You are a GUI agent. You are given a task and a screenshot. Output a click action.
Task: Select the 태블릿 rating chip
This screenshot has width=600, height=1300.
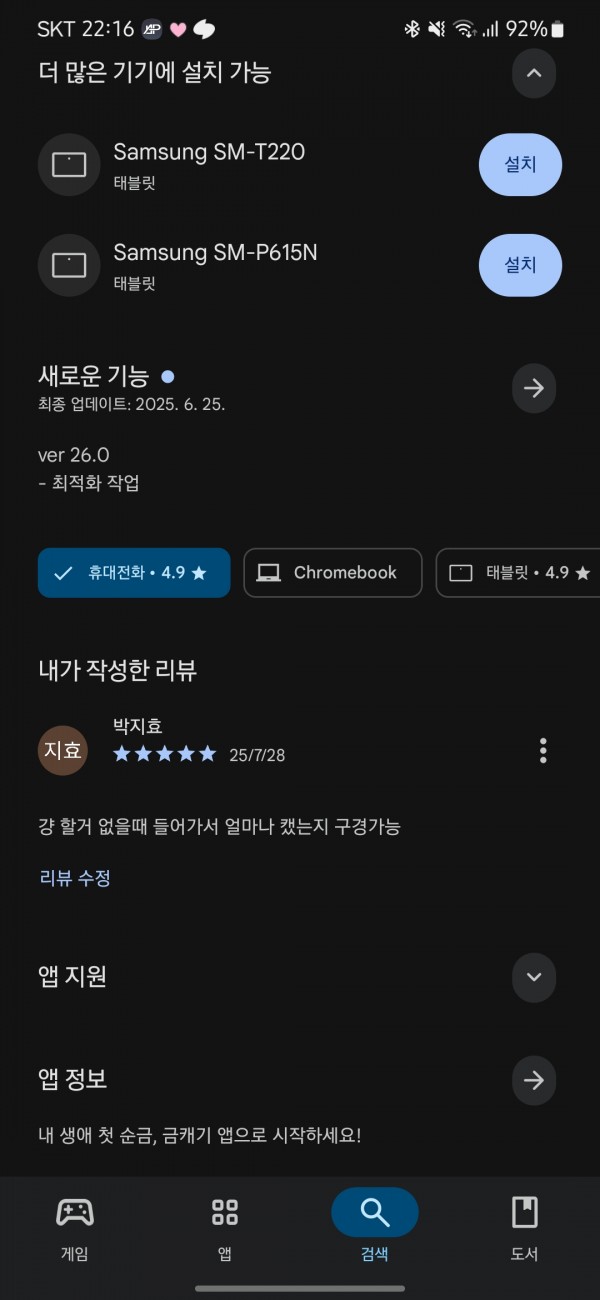pyautogui.click(x=518, y=573)
